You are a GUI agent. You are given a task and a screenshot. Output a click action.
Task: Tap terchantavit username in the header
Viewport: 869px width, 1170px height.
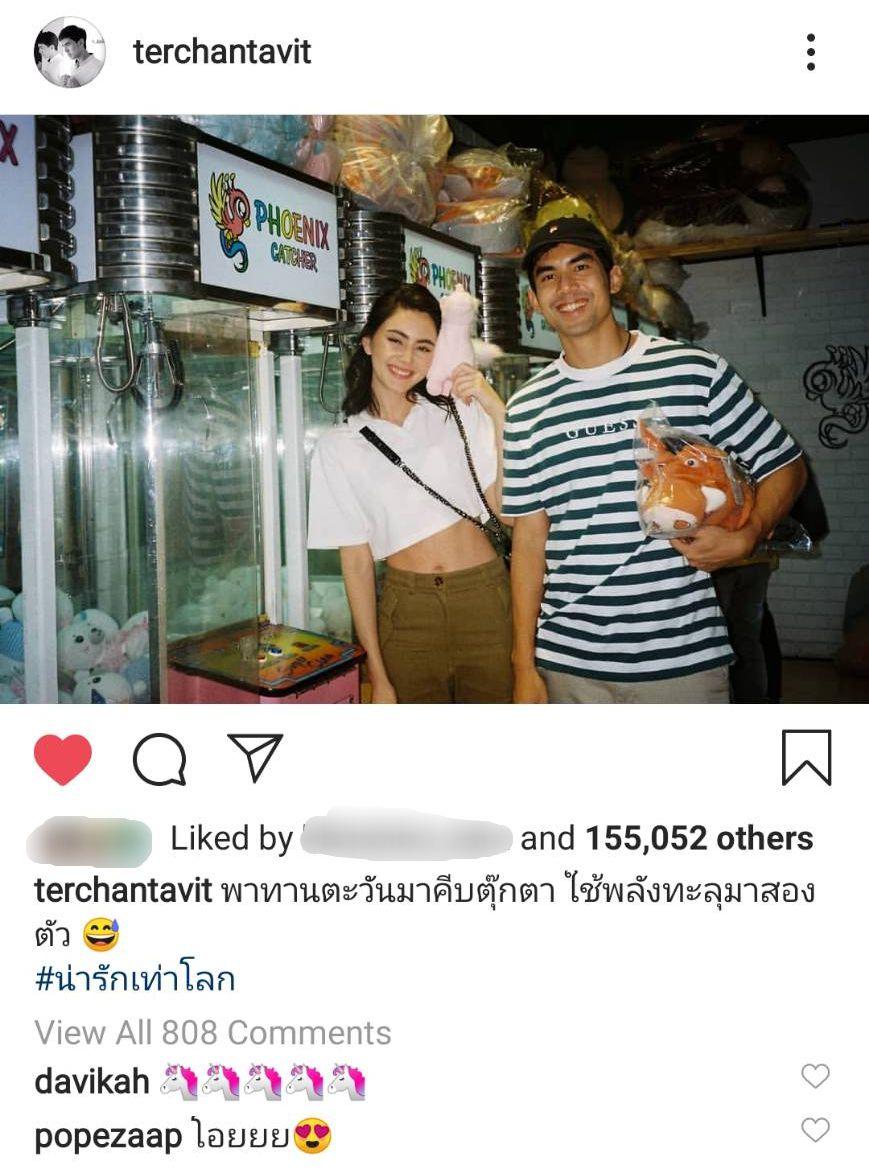click(x=222, y=52)
